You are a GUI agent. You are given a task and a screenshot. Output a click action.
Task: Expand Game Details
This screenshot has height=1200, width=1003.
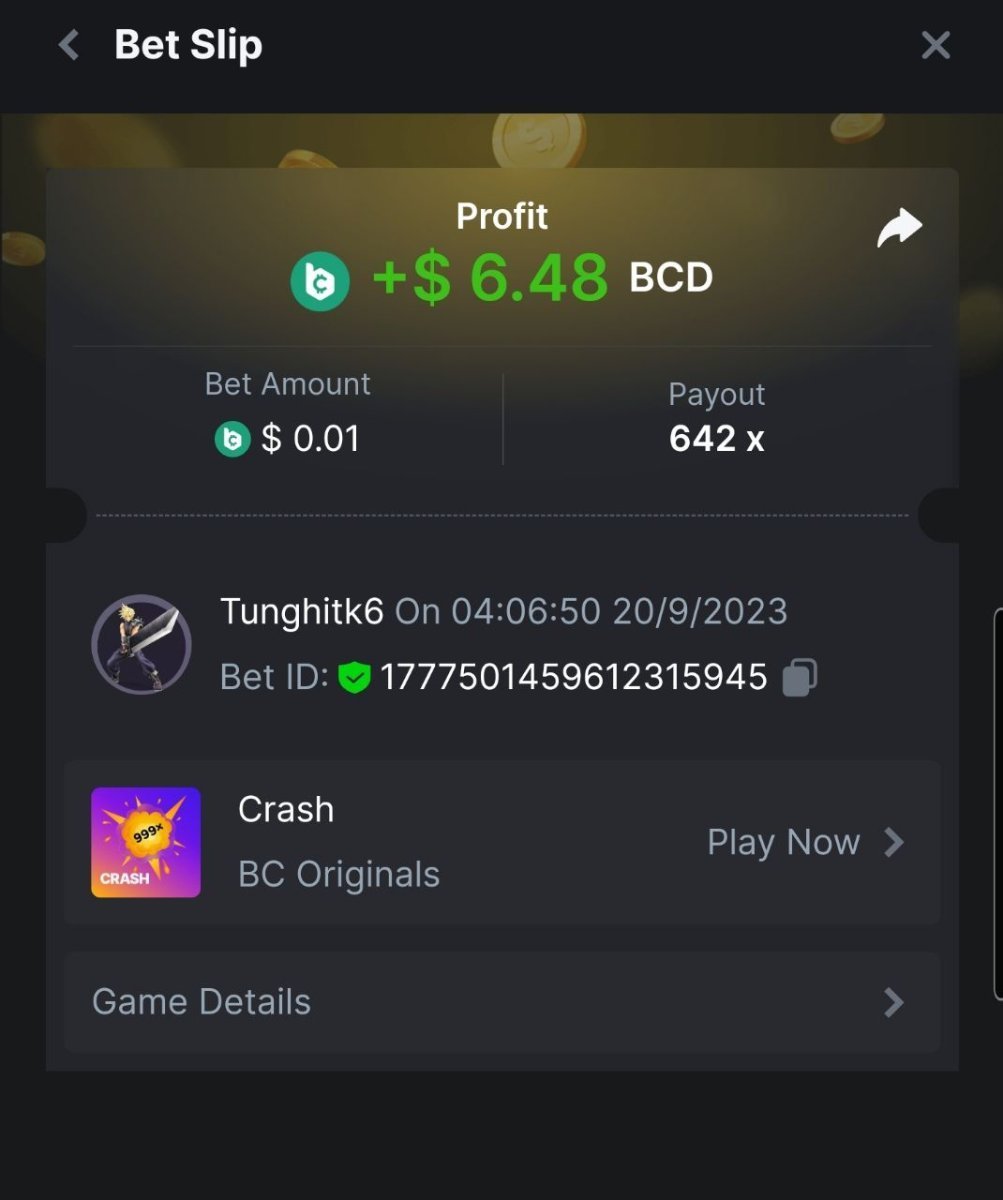[501, 1002]
